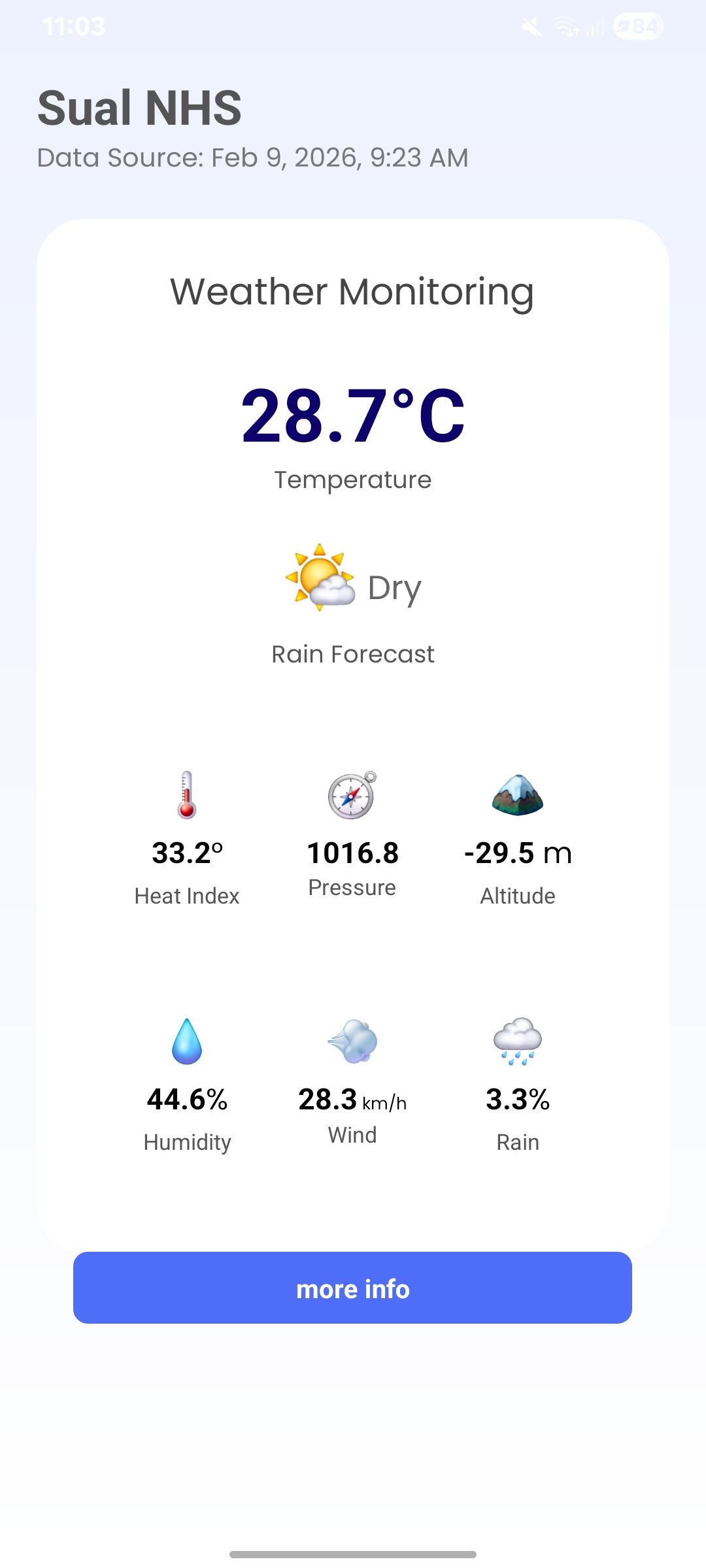Open the Weather Monitoring card header
This screenshot has height=1568, width=706.
pos(353,293)
